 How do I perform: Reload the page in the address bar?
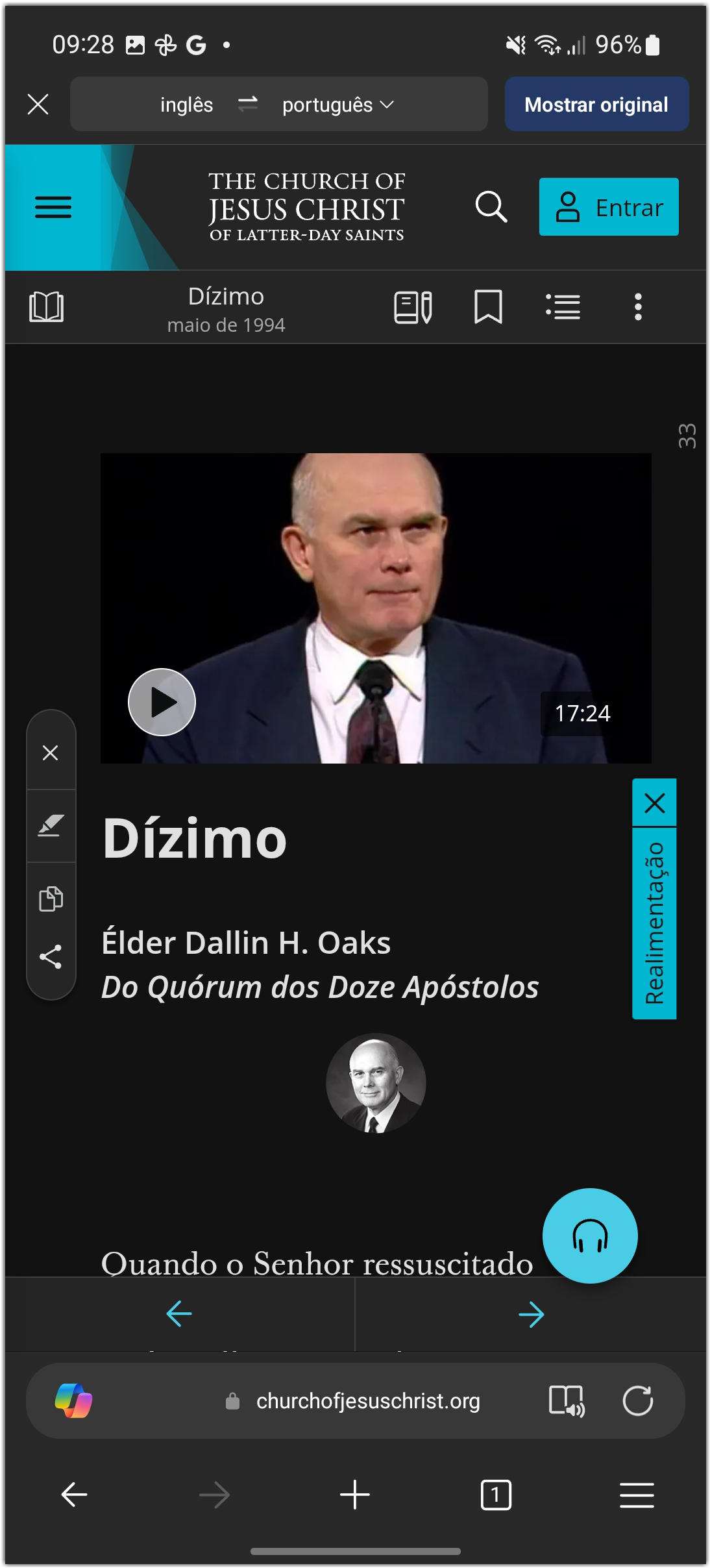point(637,1401)
